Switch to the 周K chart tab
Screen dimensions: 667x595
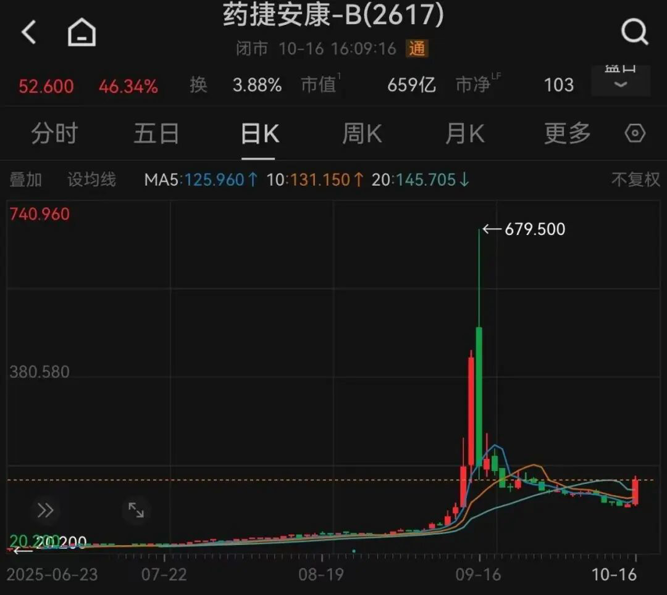coord(362,133)
